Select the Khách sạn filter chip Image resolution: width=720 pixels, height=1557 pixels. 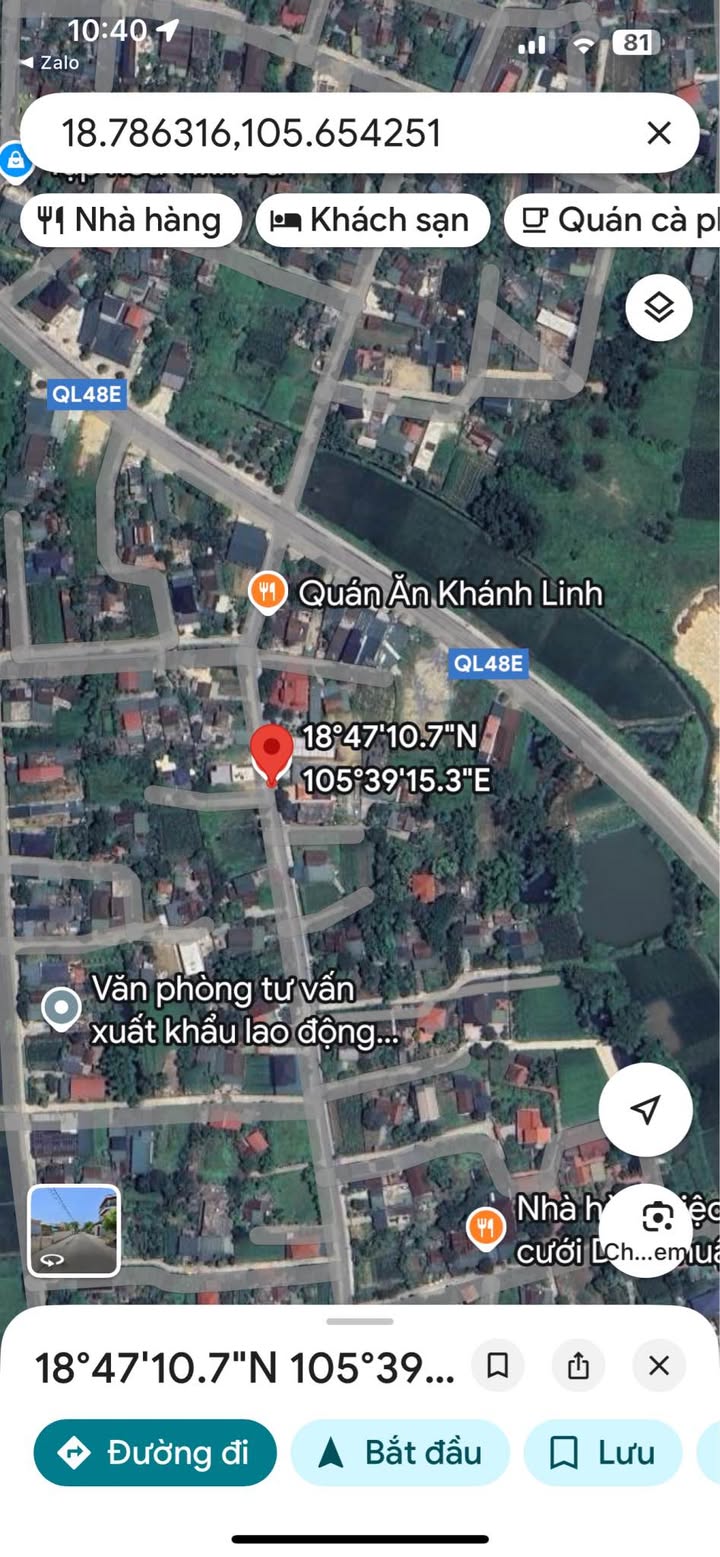[x=373, y=220]
